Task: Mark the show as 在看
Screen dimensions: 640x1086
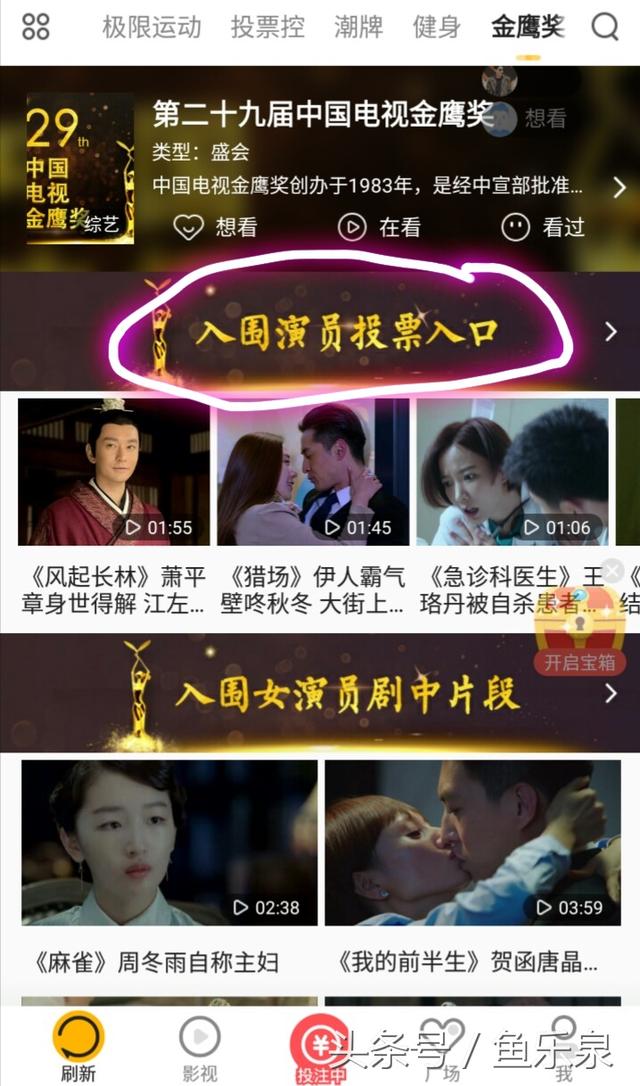Action: point(379,227)
